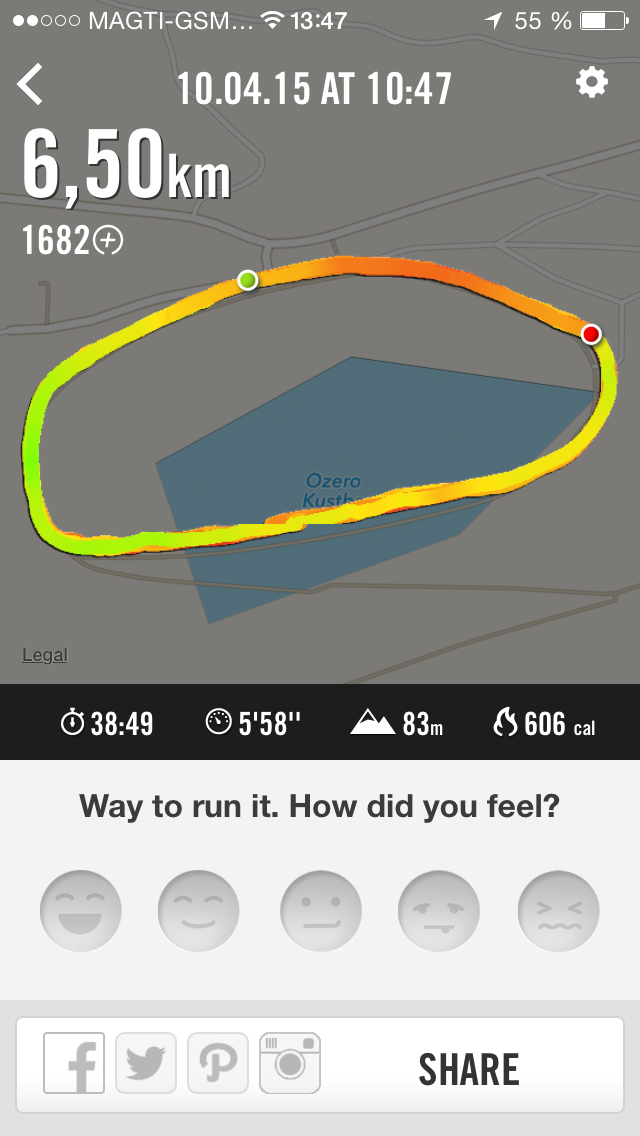This screenshot has width=640, height=1136.
Task: Select the smirking tongue face emoji
Action: (439, 911)
